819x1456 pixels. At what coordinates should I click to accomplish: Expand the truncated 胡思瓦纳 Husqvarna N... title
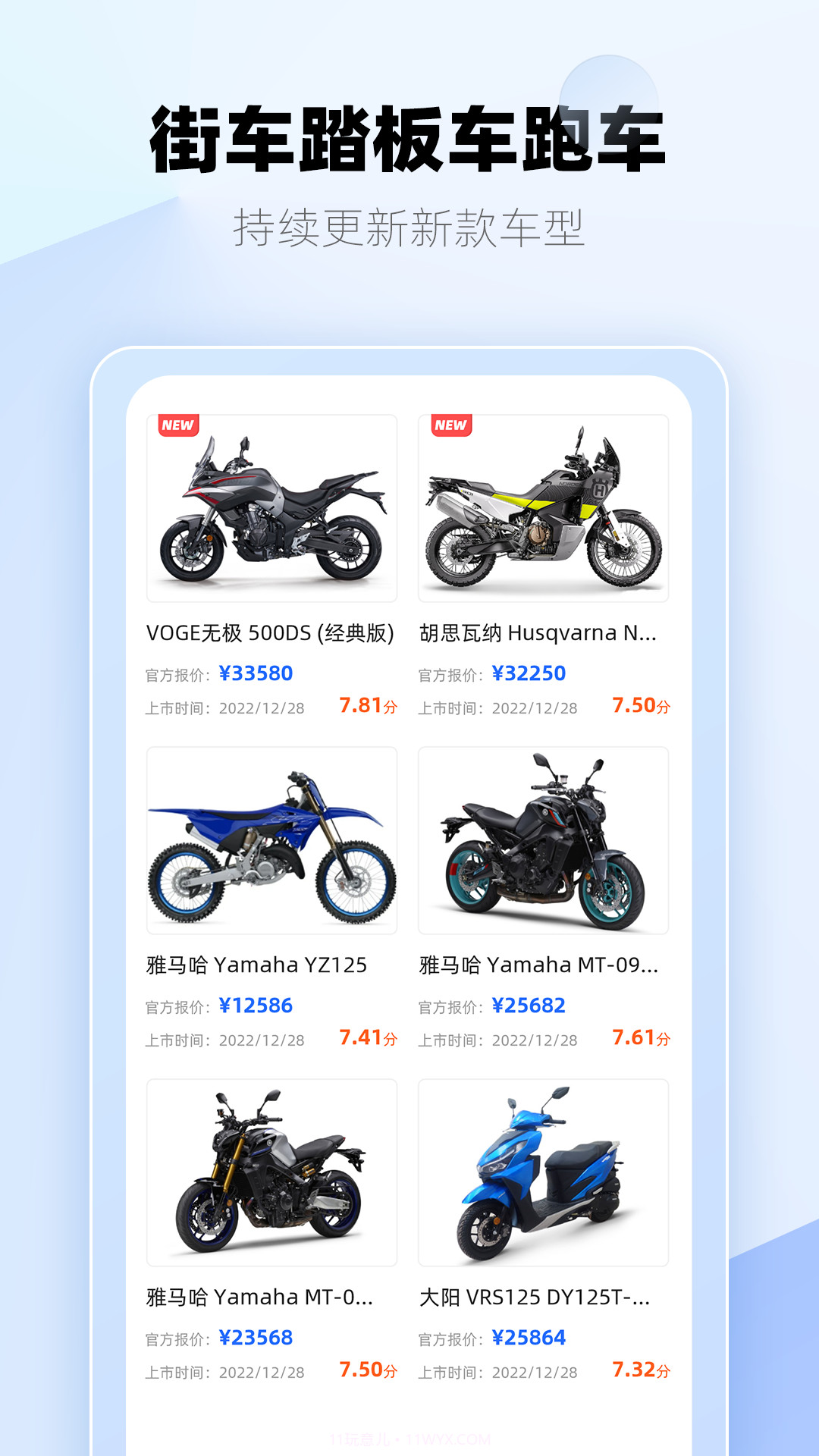(539, 631)
